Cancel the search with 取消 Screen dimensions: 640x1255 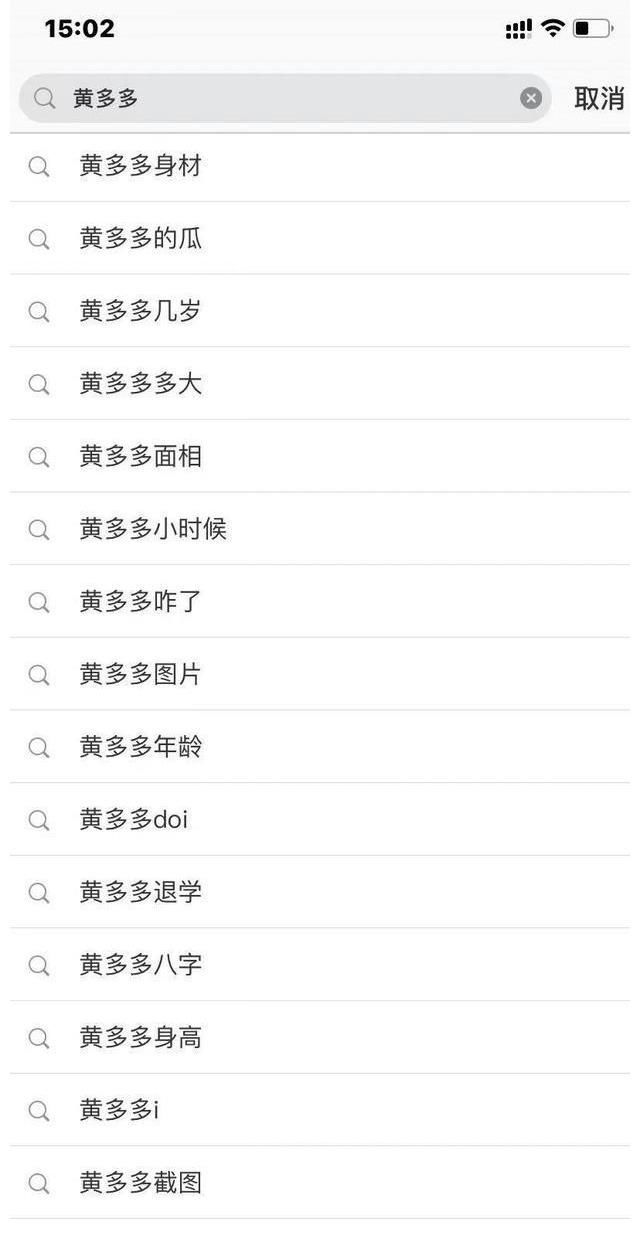coord(599,98)
